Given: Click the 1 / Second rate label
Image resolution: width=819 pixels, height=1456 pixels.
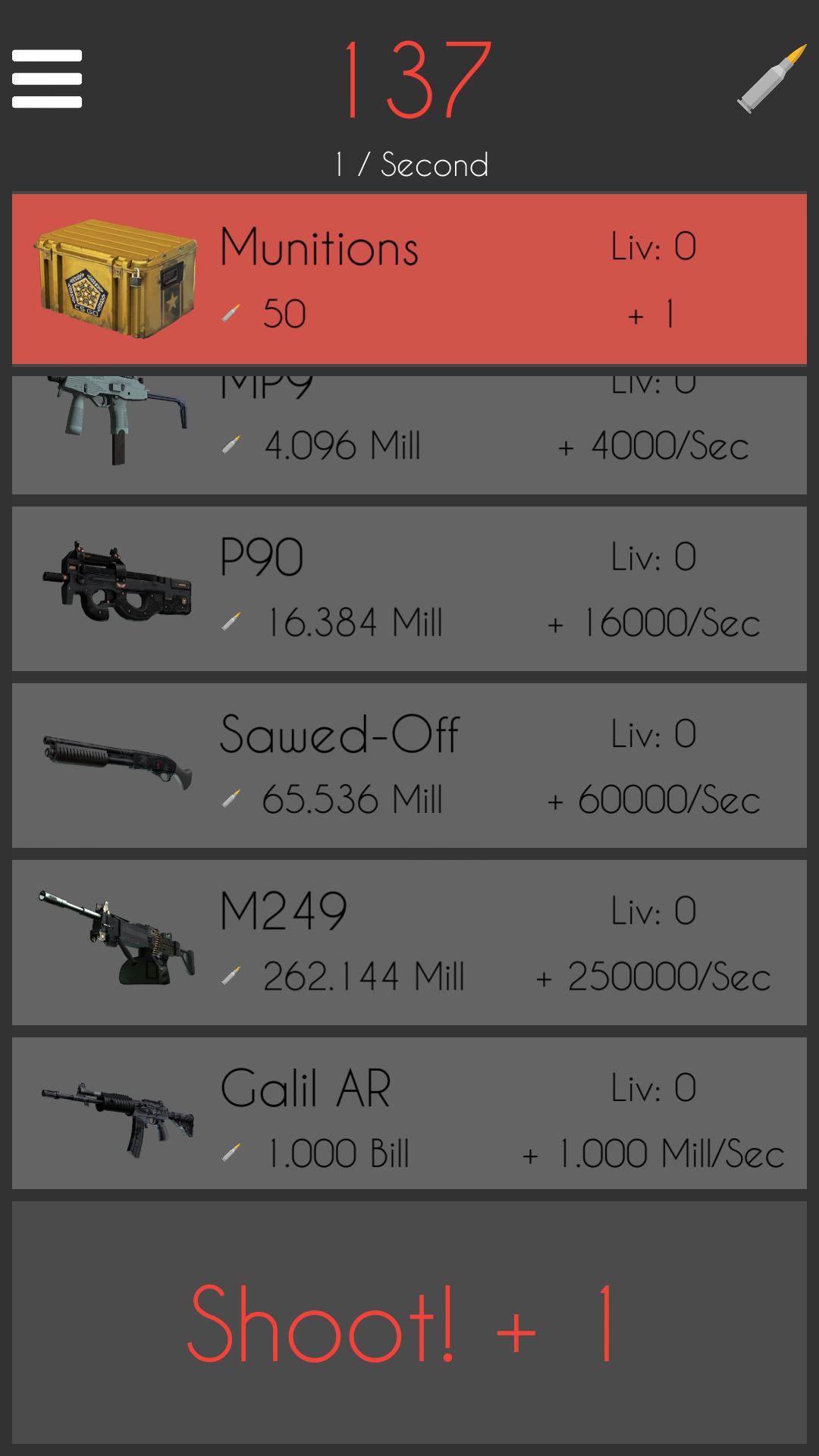Looking at the screenshot, I should (409, 162).
